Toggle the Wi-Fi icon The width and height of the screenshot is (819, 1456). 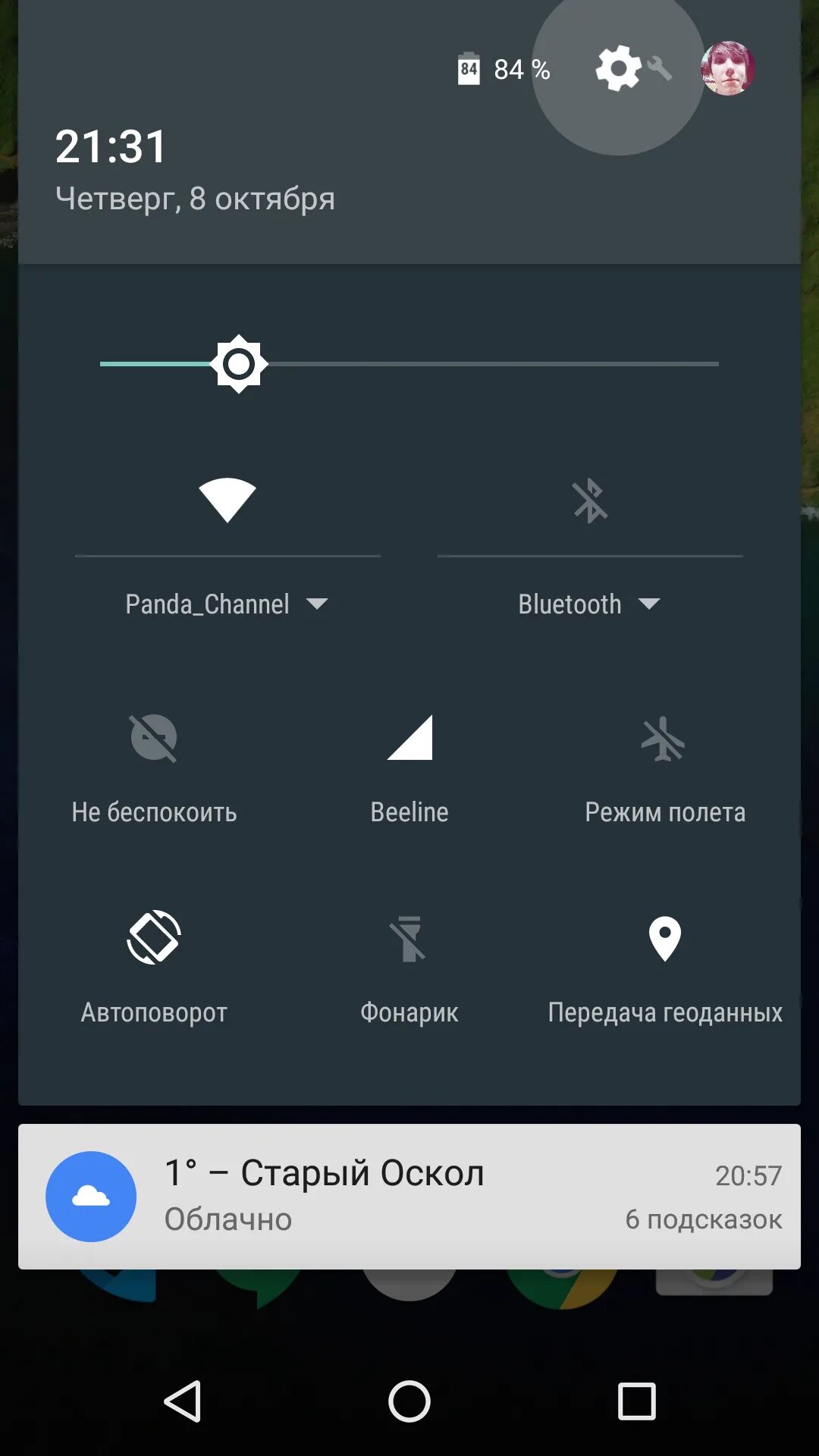tap(227, 500)
